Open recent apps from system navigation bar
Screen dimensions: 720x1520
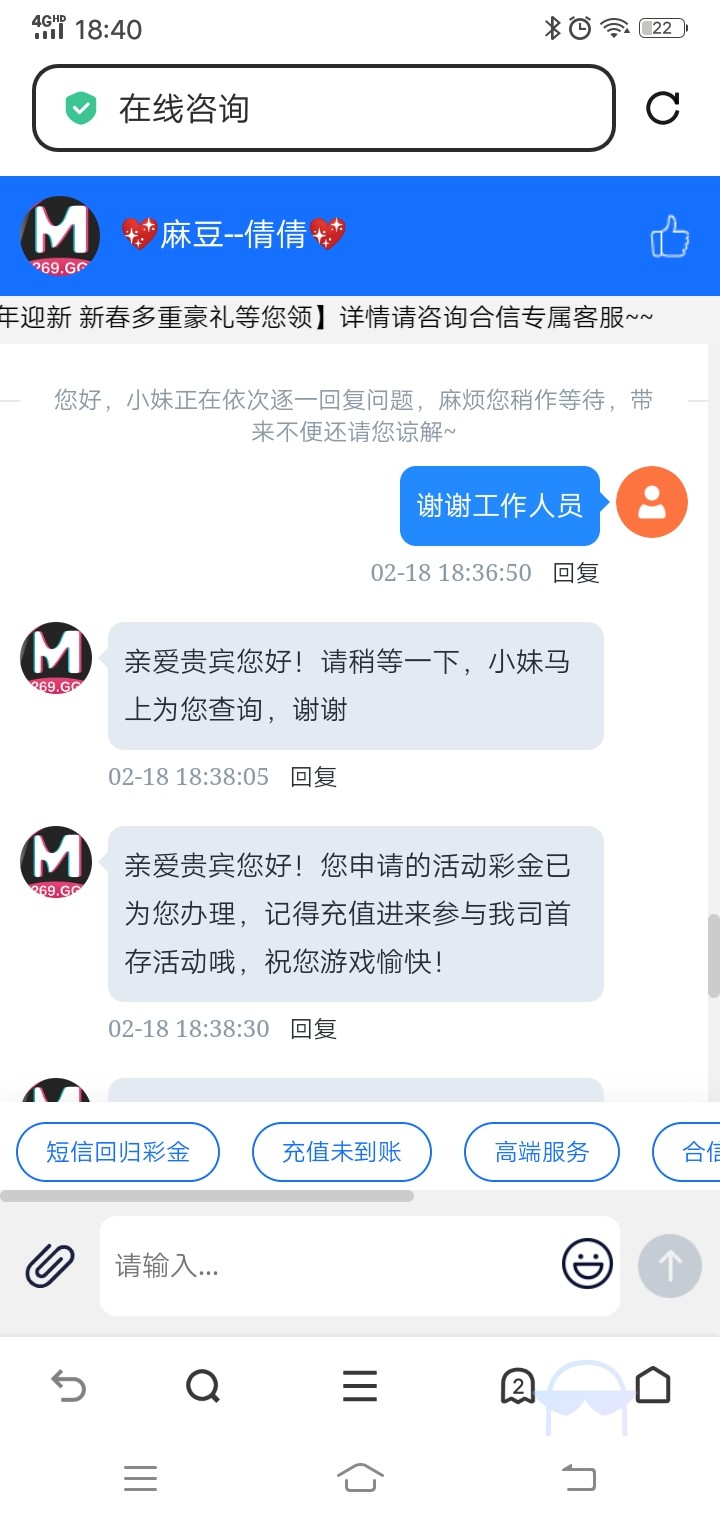[x=140, y=1478]
